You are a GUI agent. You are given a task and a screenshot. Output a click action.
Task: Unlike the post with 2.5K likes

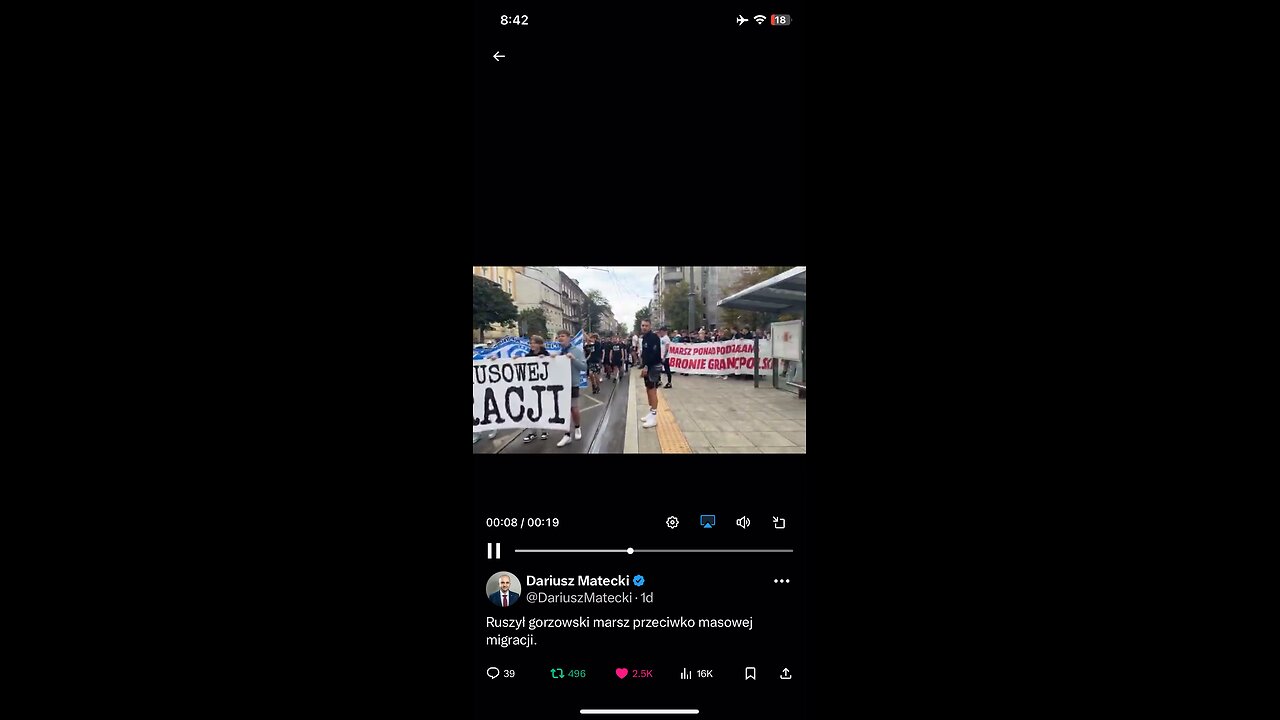tap(622, 674)
